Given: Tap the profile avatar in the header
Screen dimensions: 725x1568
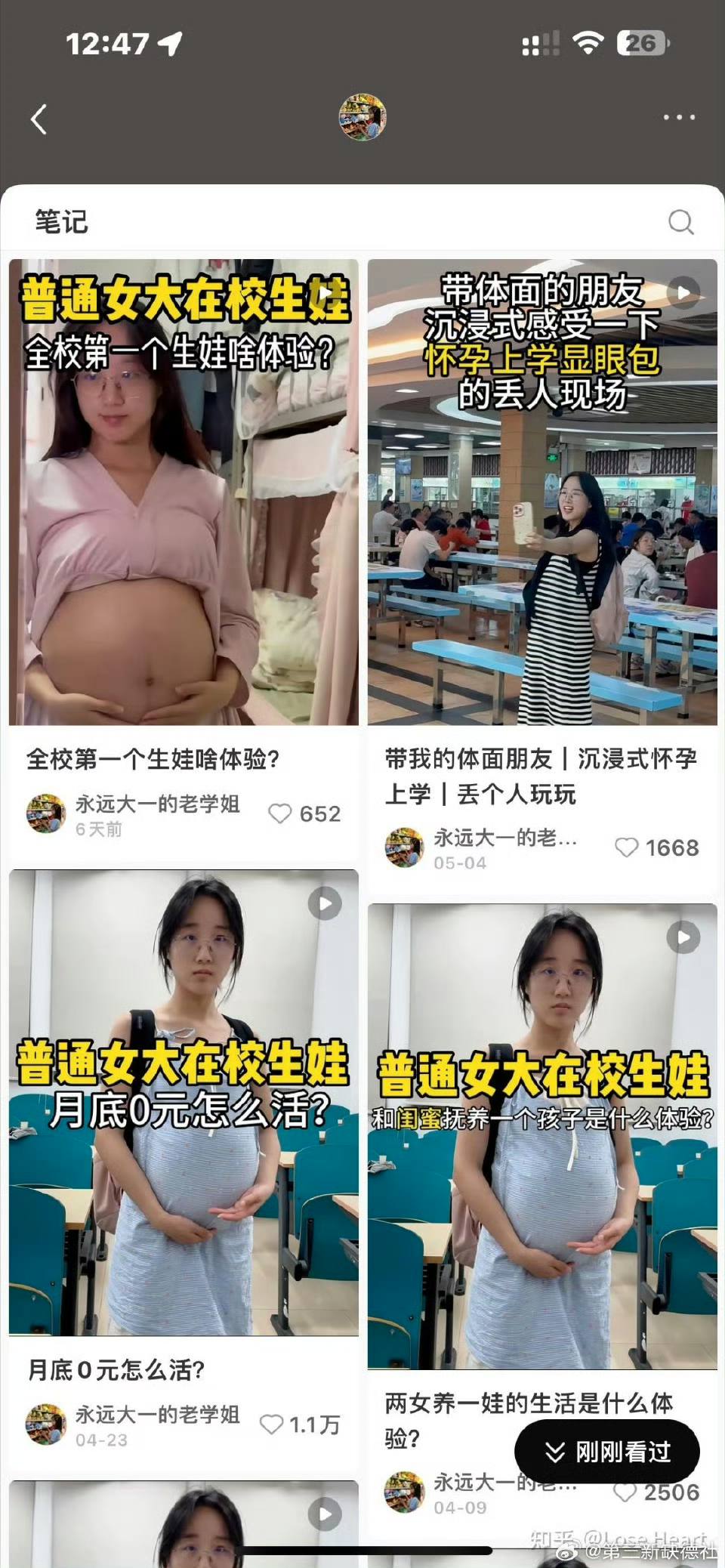Looking at the screenshot, I should pyautogui.click(x=362, y=118).
